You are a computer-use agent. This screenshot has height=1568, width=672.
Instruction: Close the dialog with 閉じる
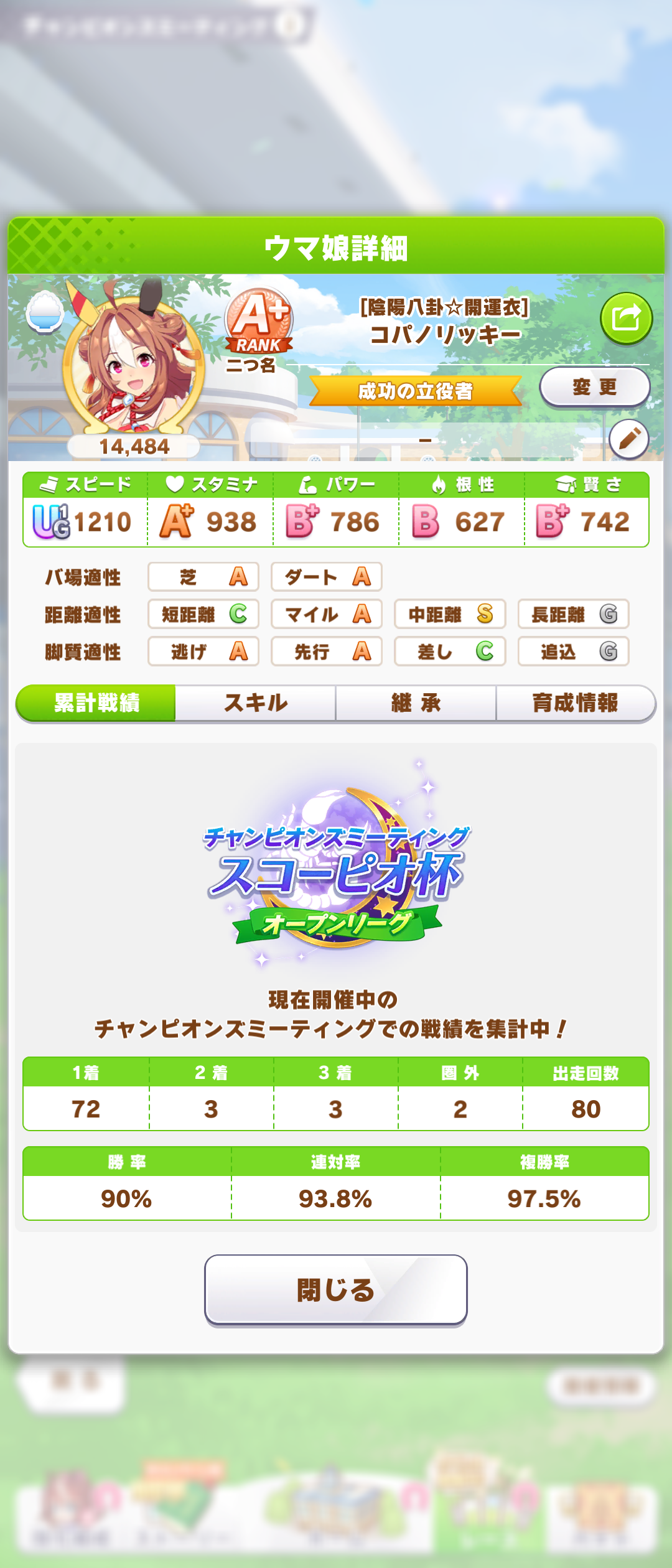click(x=335, y=1289)
